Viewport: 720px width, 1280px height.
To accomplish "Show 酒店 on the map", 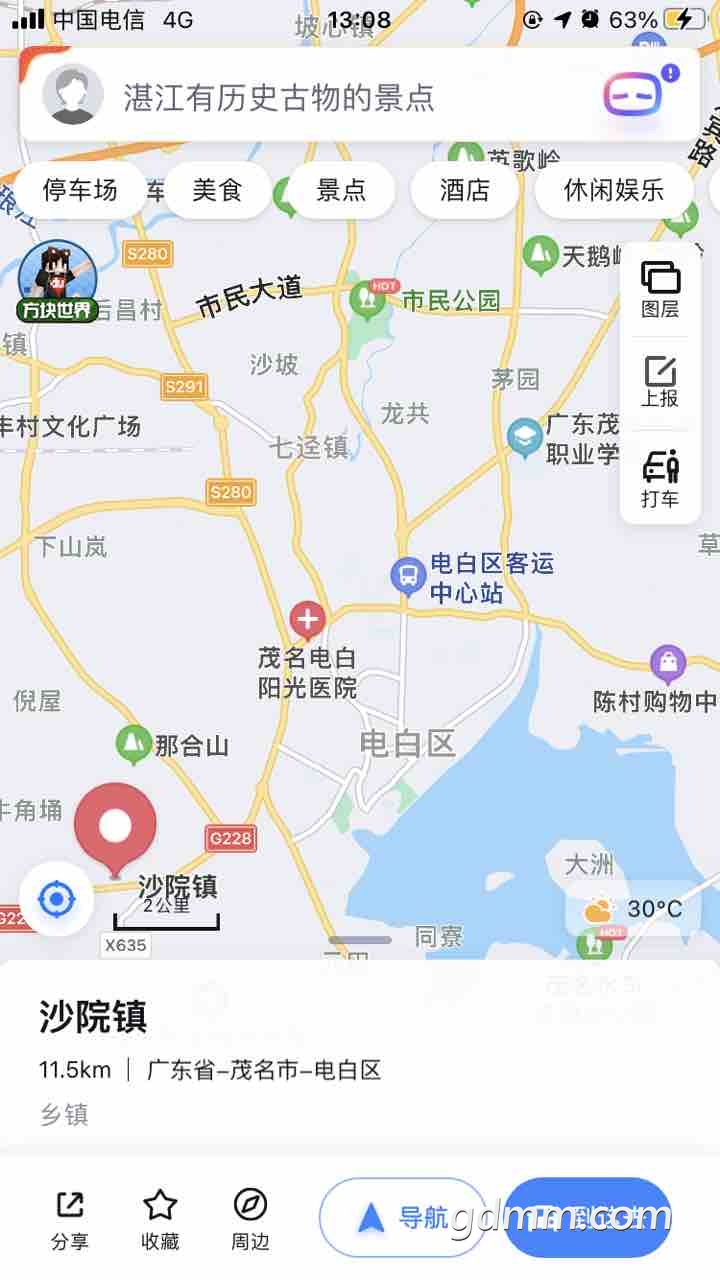I will pyautogui.click(x=465, y=190).
